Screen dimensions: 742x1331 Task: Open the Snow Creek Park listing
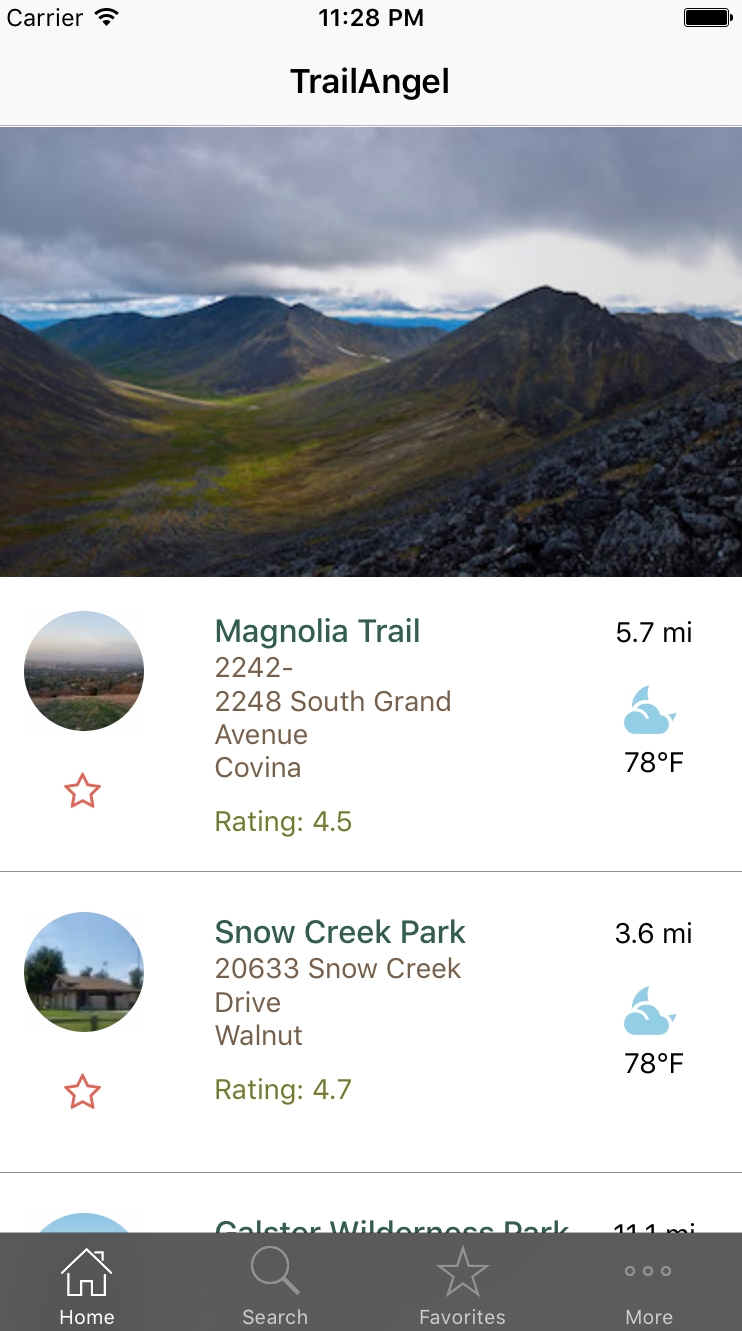point(371,1022)
